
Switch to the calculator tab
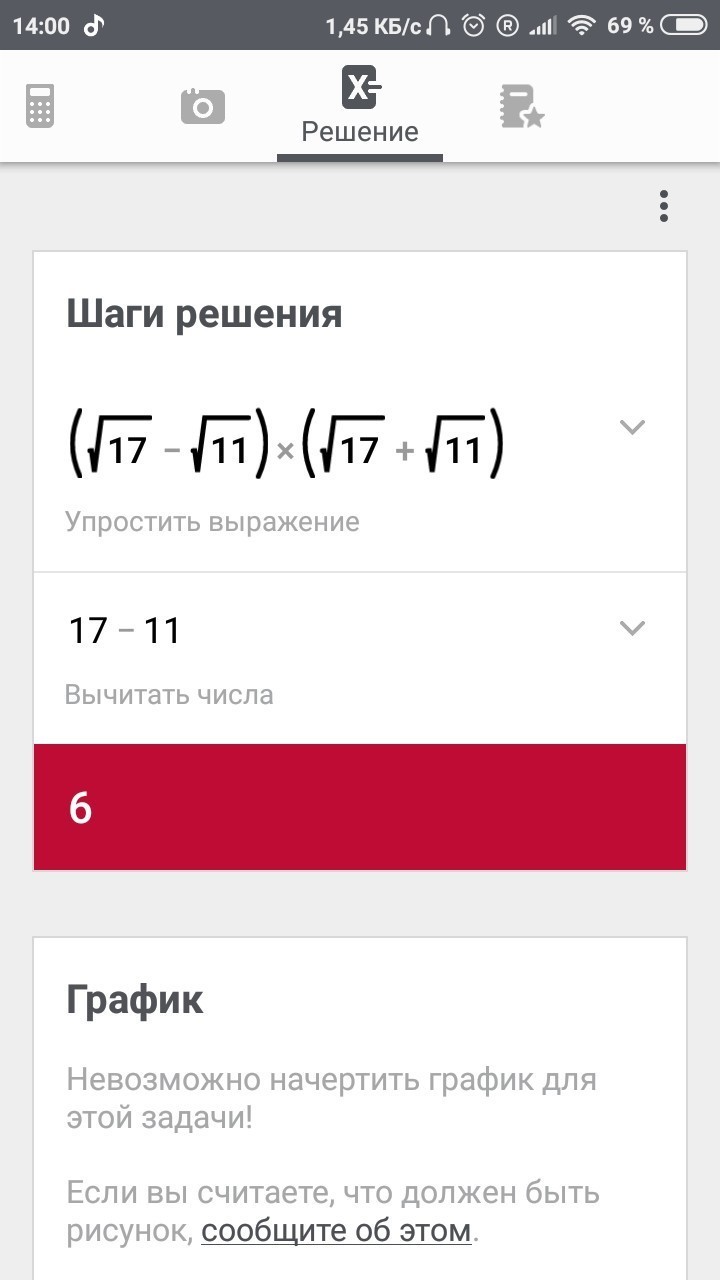click(x=40, y=106)
